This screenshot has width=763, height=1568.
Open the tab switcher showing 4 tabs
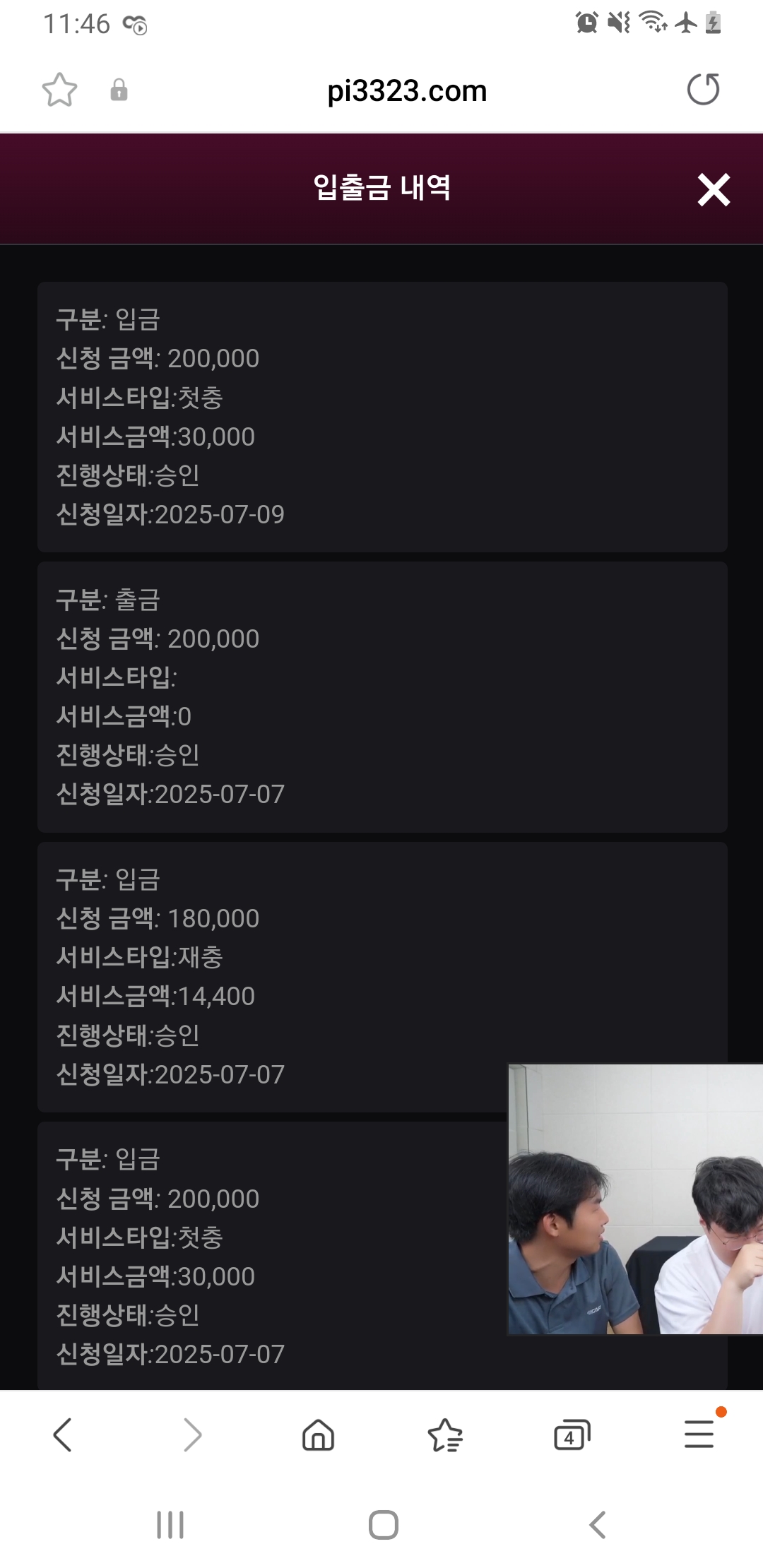pyautogui.click(x=572, y=1435)
